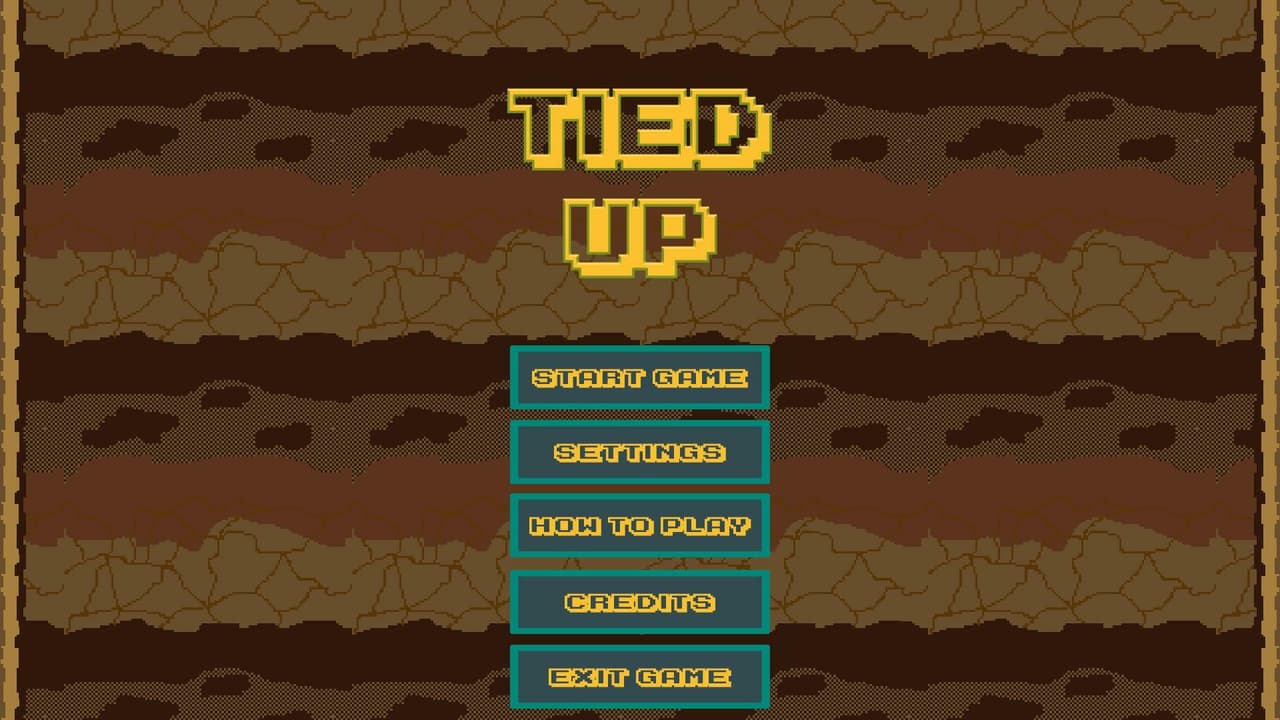Open the Settings menu
This screenshot has height=720, width=1280.
[640, 452]
